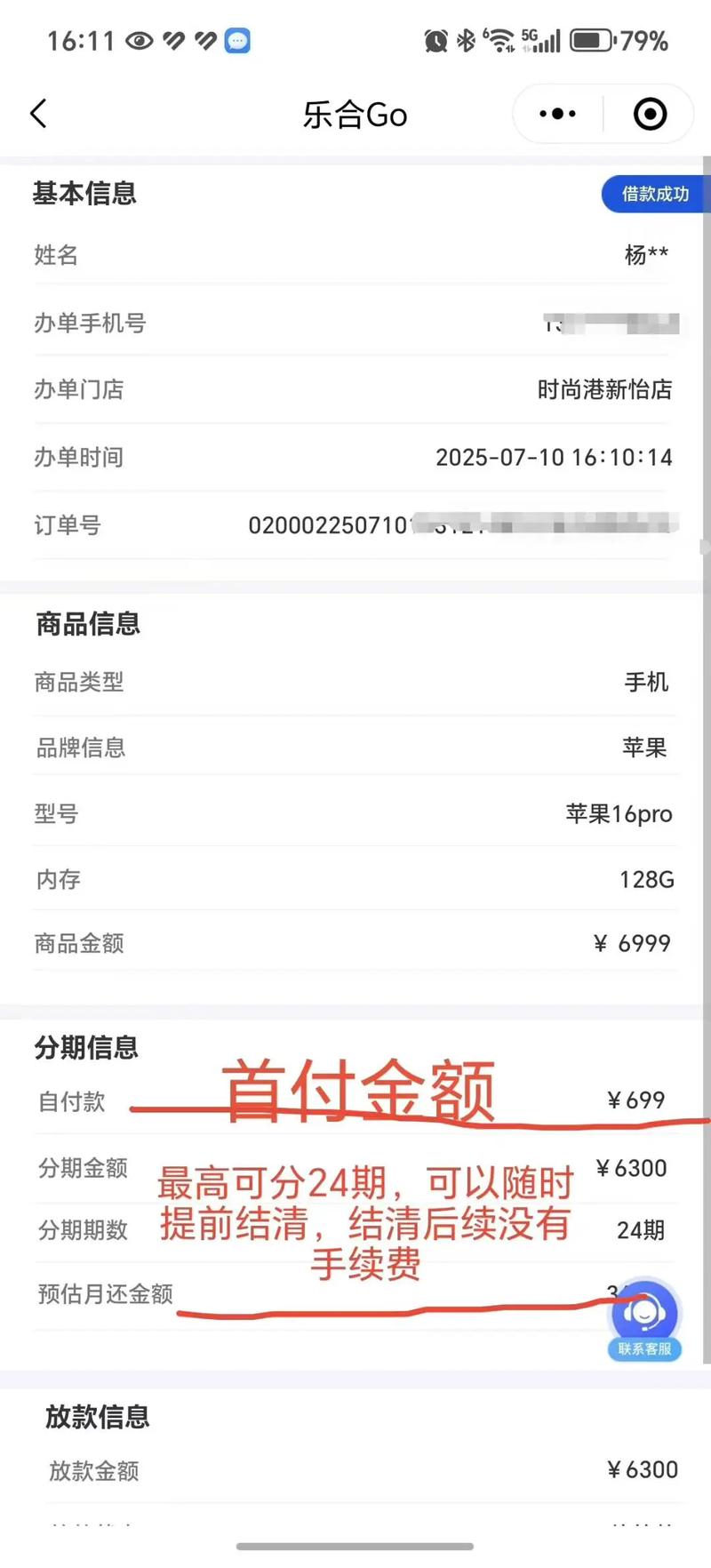Viewport: 711px width, 1568px height.
Task: Tap the eye icon in the status bar
Action: pyautogui.click(x=139, y=40)
